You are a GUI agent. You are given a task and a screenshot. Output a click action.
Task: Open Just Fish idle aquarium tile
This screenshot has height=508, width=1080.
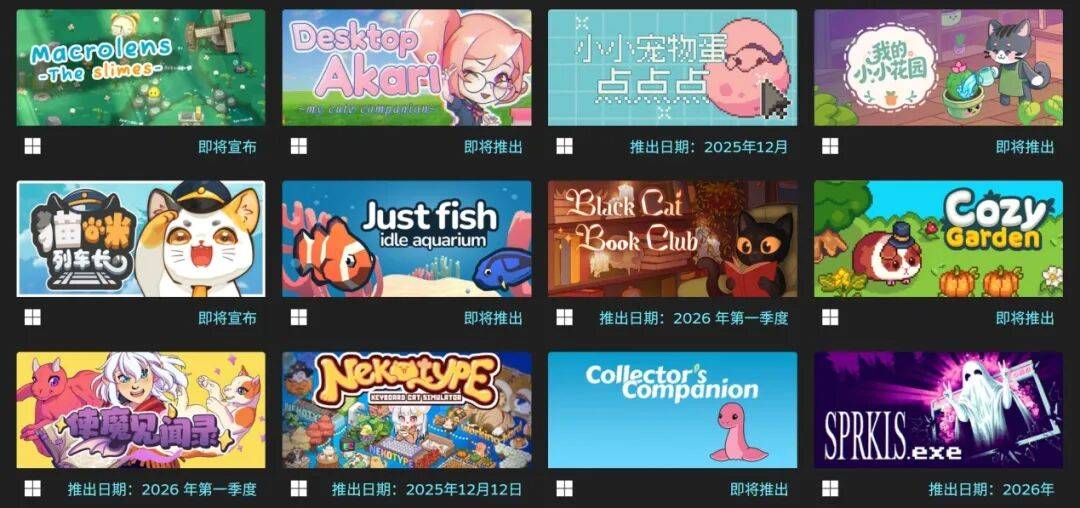(x=406, y=238)
